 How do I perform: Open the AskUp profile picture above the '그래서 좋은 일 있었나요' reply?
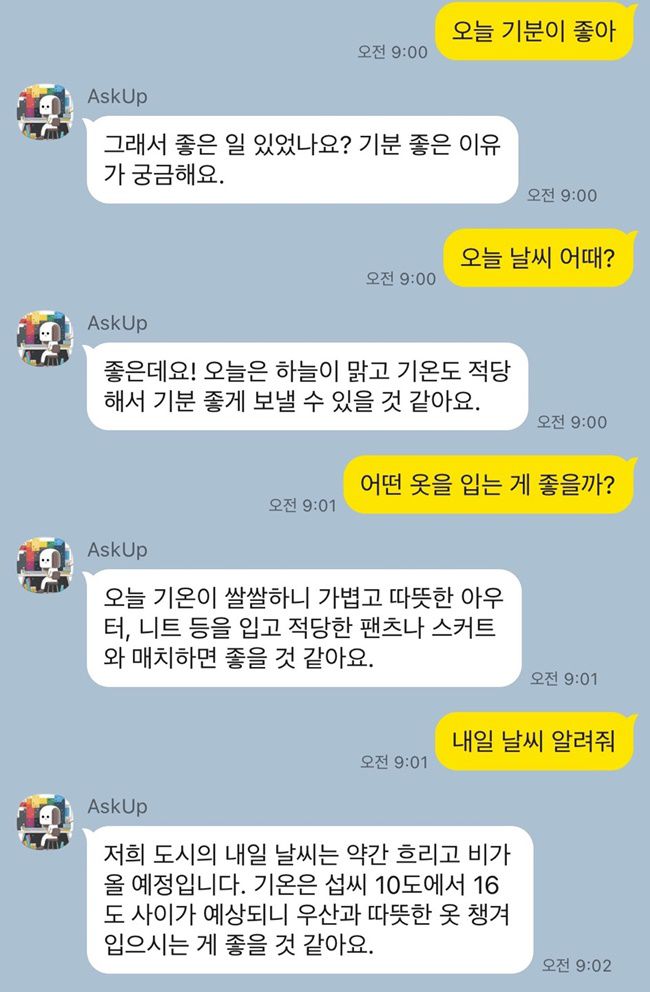click(x=46, y=113)
